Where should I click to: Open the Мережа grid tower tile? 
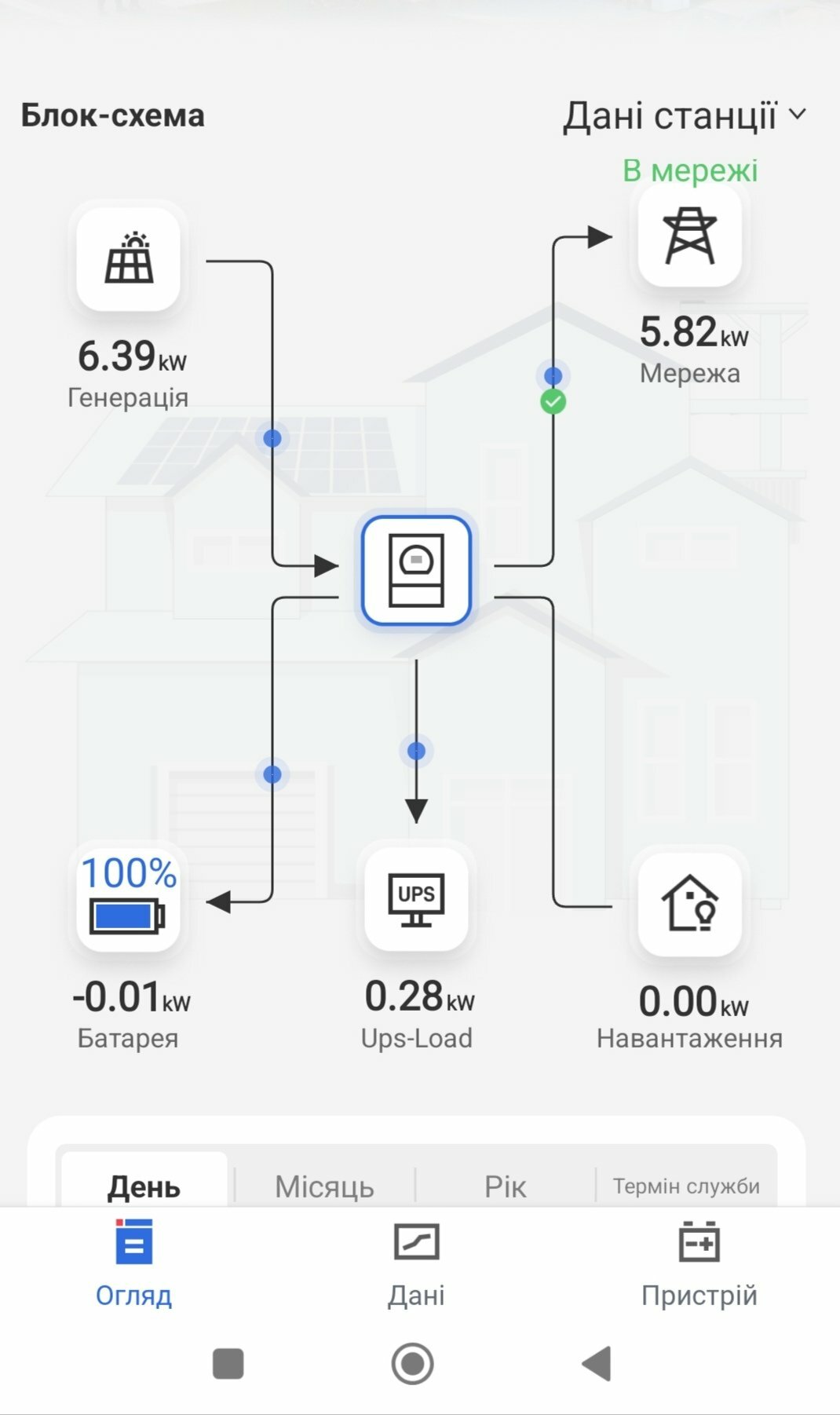[x=690, y=235]
